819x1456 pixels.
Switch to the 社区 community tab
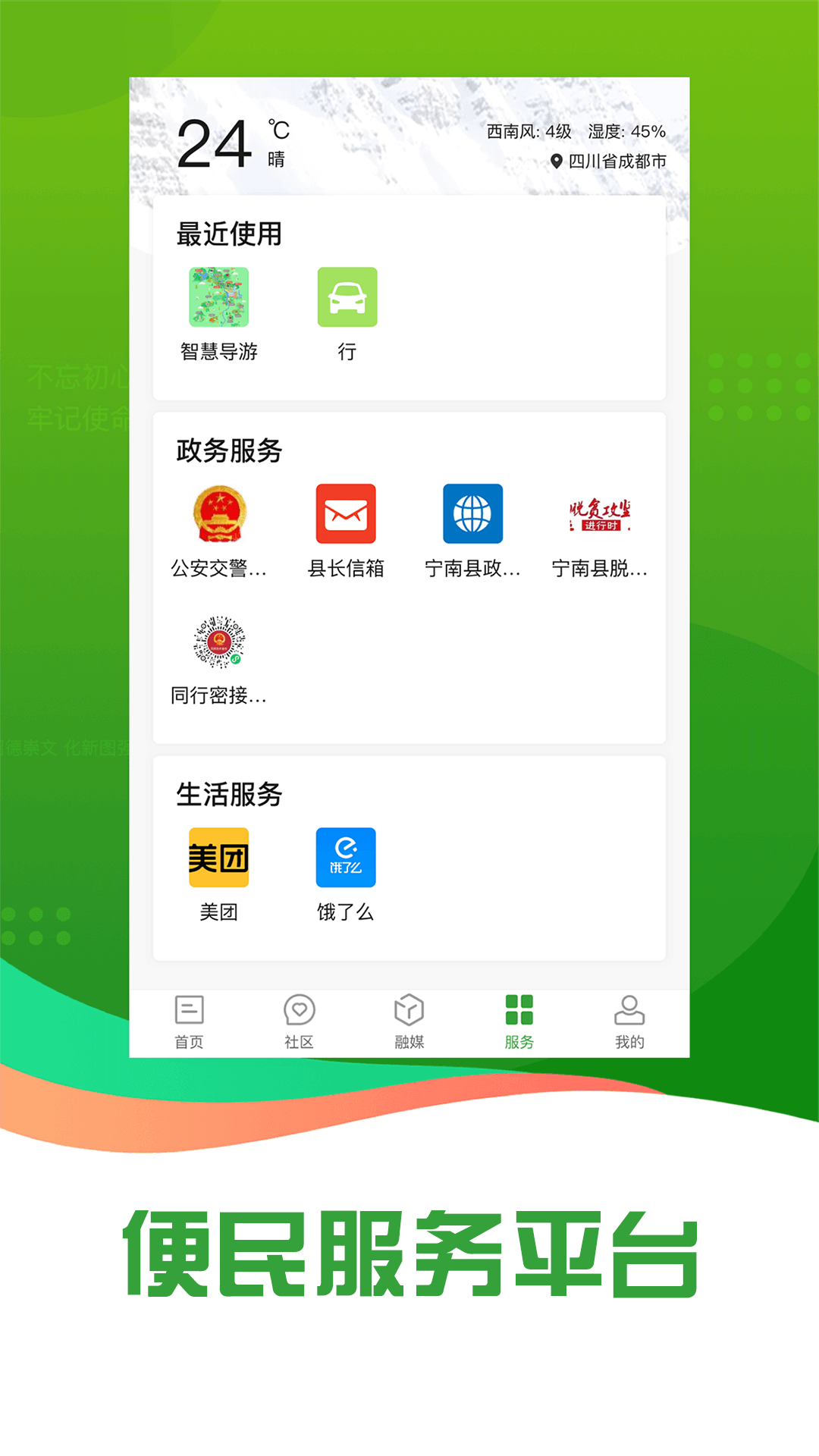click(299, 1021)
